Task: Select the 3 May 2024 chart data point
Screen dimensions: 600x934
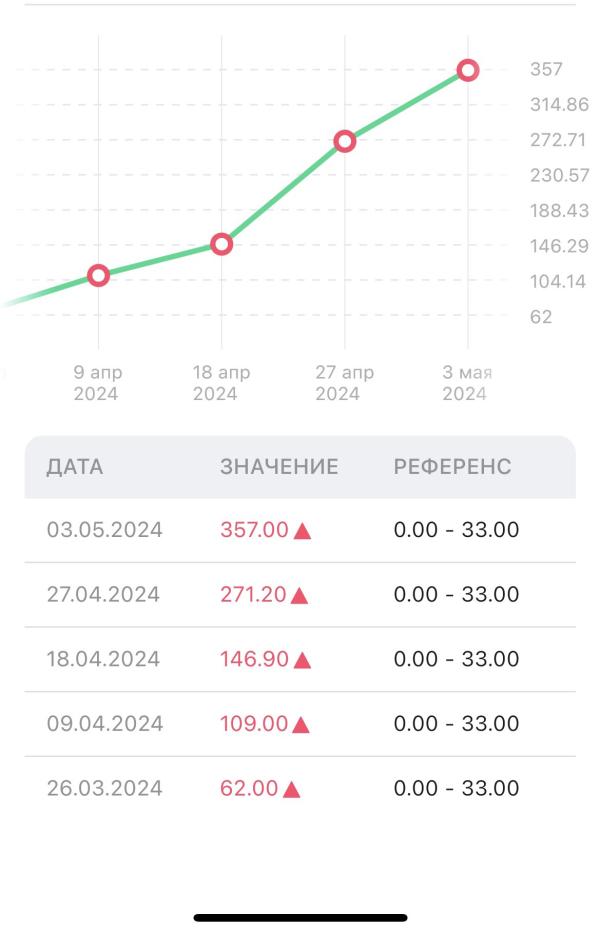Action: tap(467, 70)
